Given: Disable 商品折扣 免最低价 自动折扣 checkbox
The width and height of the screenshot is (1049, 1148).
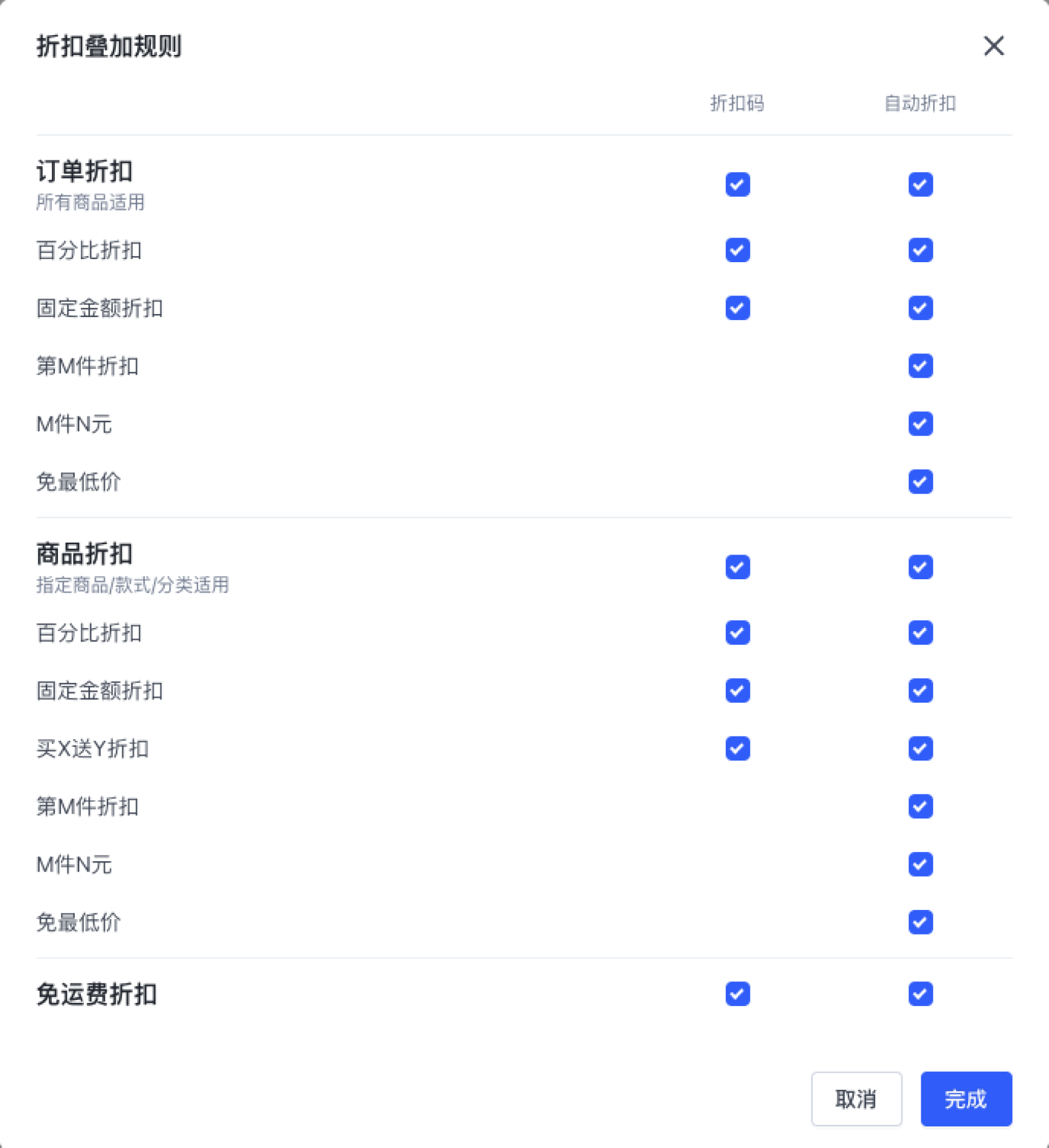Looking at the screenshot, I should tap(920, 922).
